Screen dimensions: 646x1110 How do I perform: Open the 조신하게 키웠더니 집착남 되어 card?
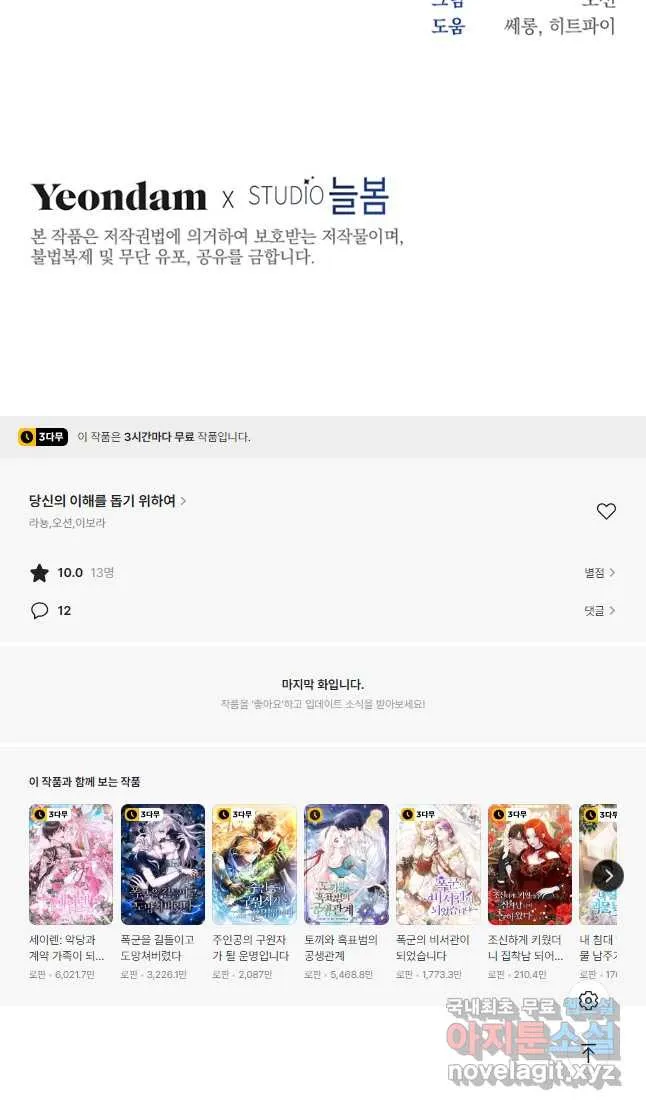pos(529,892)
